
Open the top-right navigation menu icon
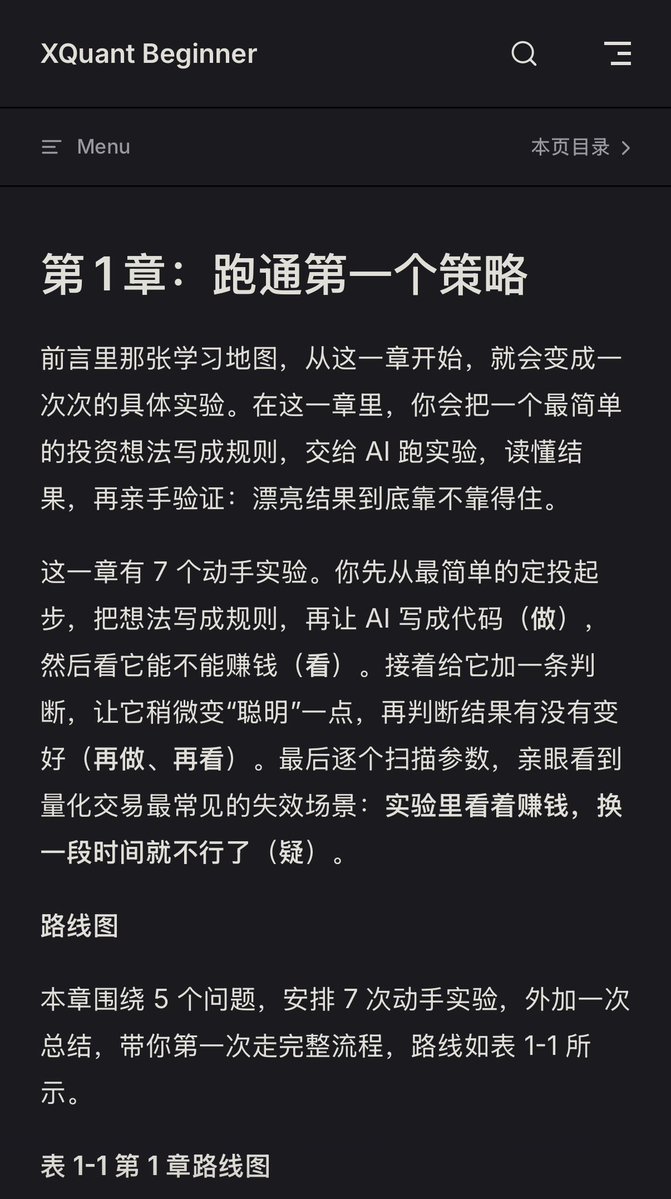pos(618,54)
